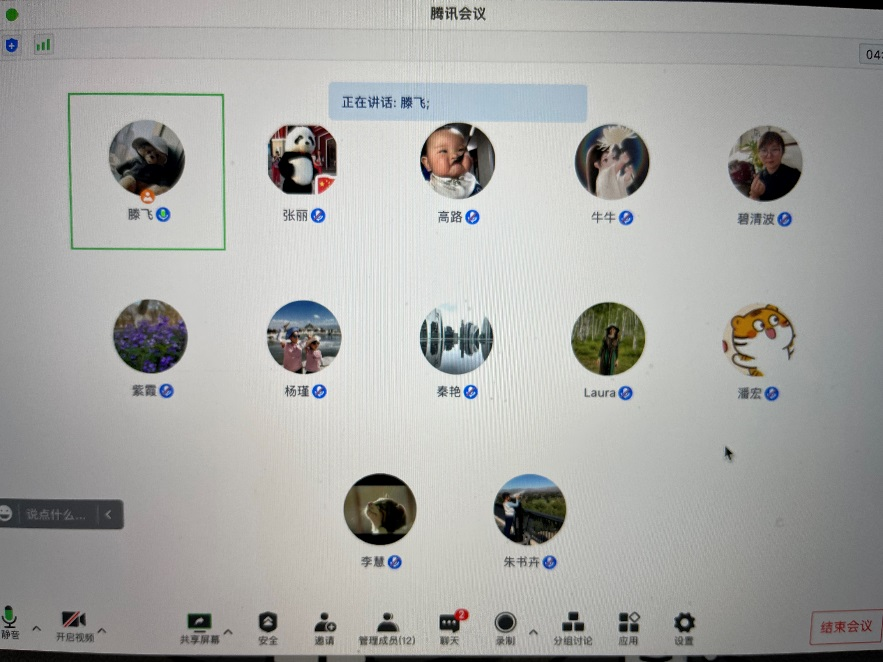883x662 pixels.
Task: Mute the microphone
Action: tap(9, 620)
